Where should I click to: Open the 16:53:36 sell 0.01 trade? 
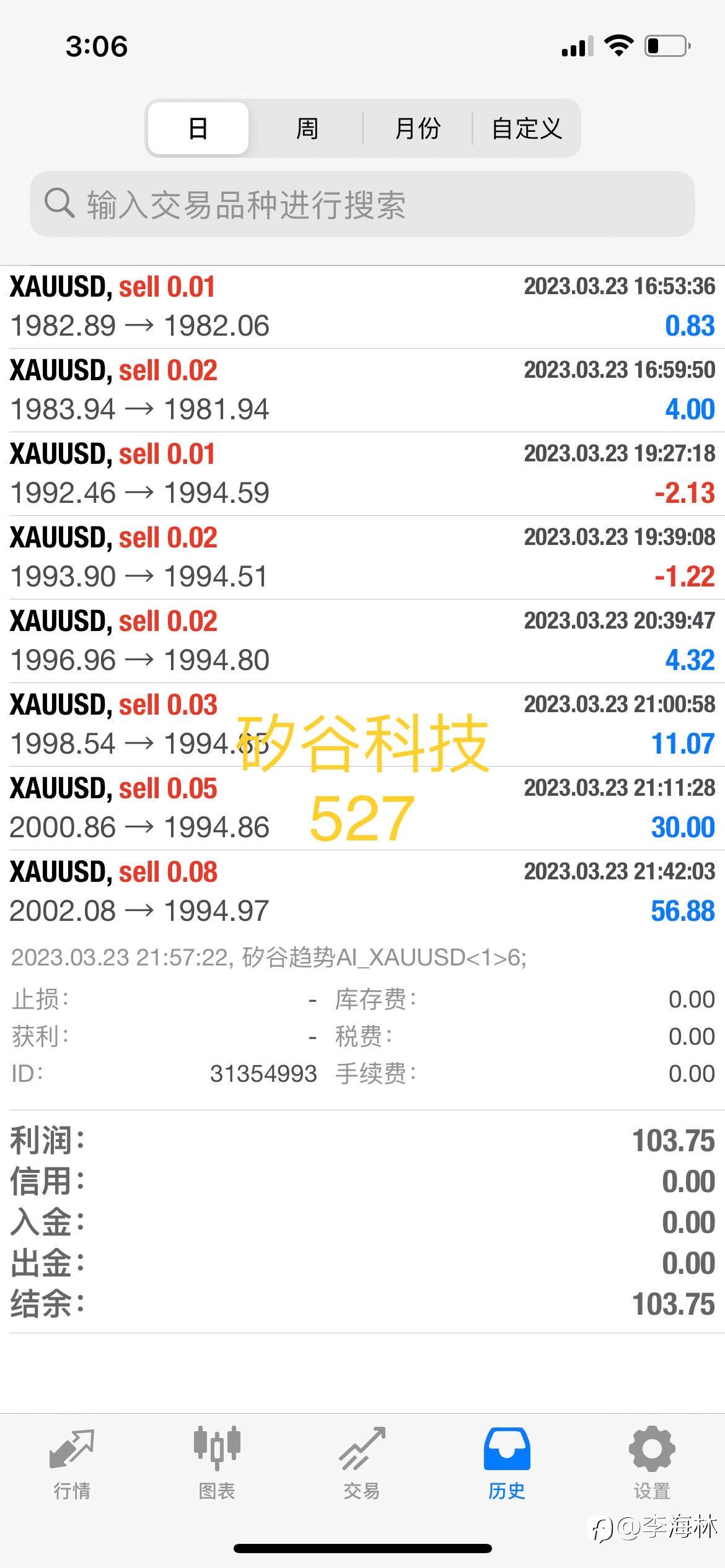(x=362, y=307)
